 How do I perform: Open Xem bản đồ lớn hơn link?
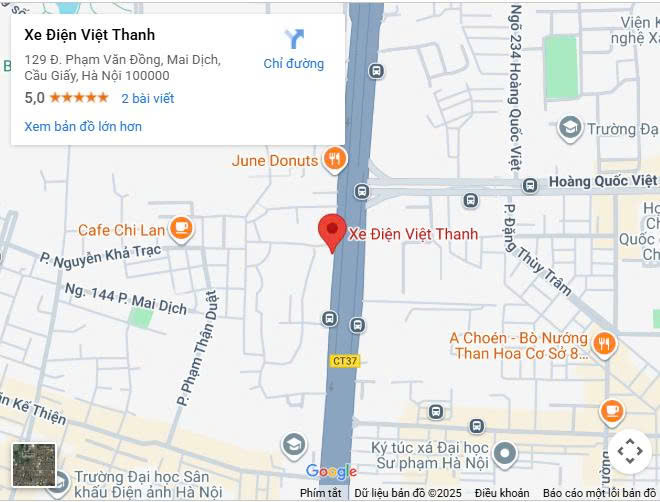click(83, 126)
